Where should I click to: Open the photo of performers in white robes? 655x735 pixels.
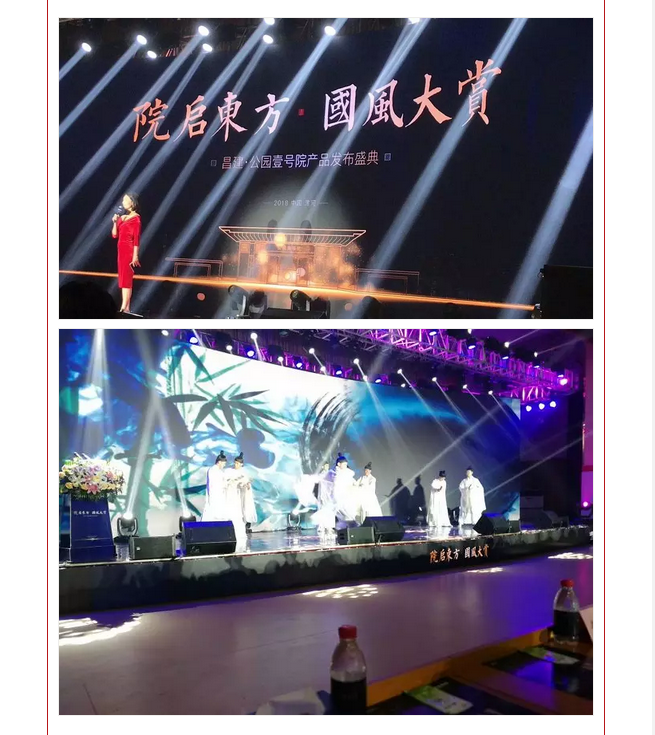pyautogui.click(x=325, y=521)
